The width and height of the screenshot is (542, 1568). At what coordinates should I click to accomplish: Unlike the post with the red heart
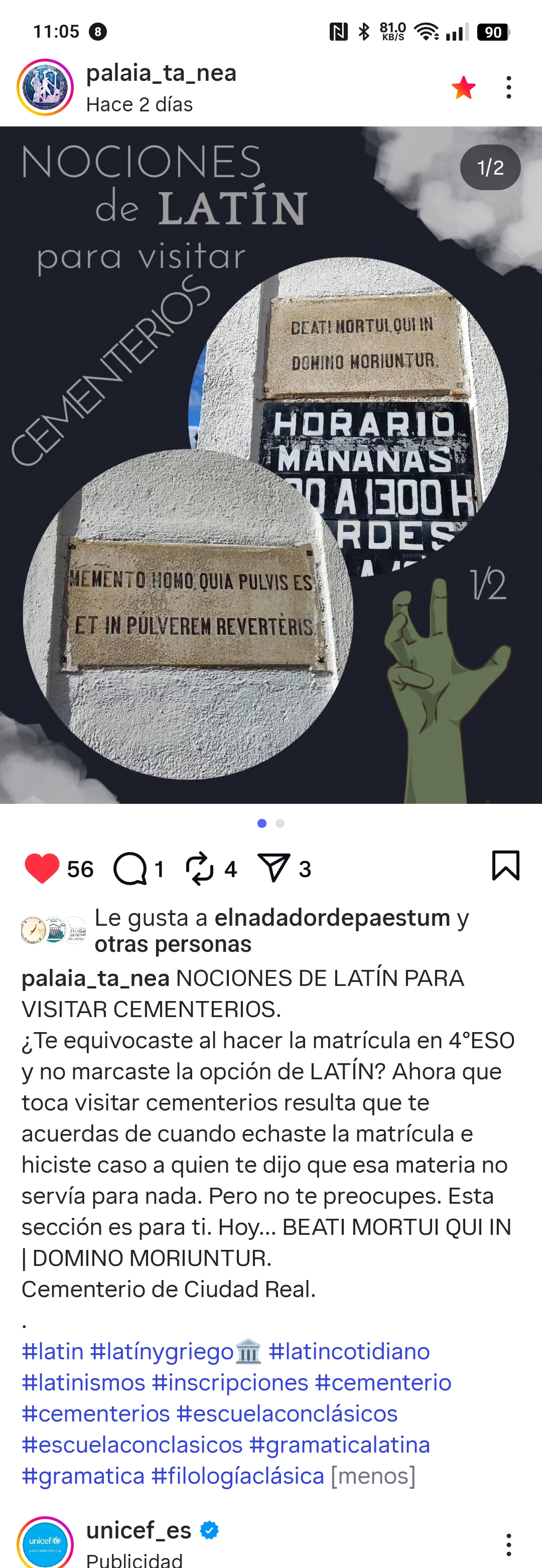[42, 869]
